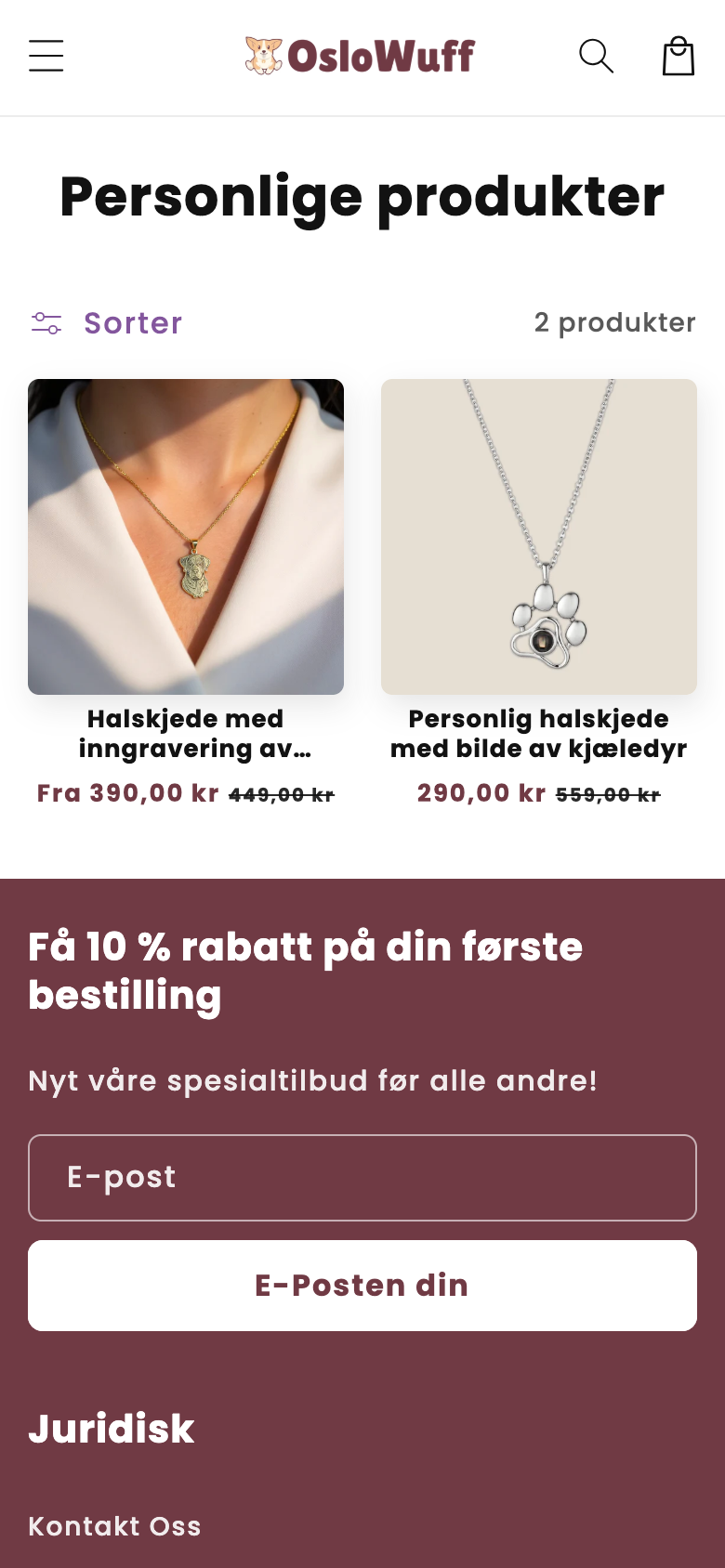Open the shopping bag

pos(678,56)
